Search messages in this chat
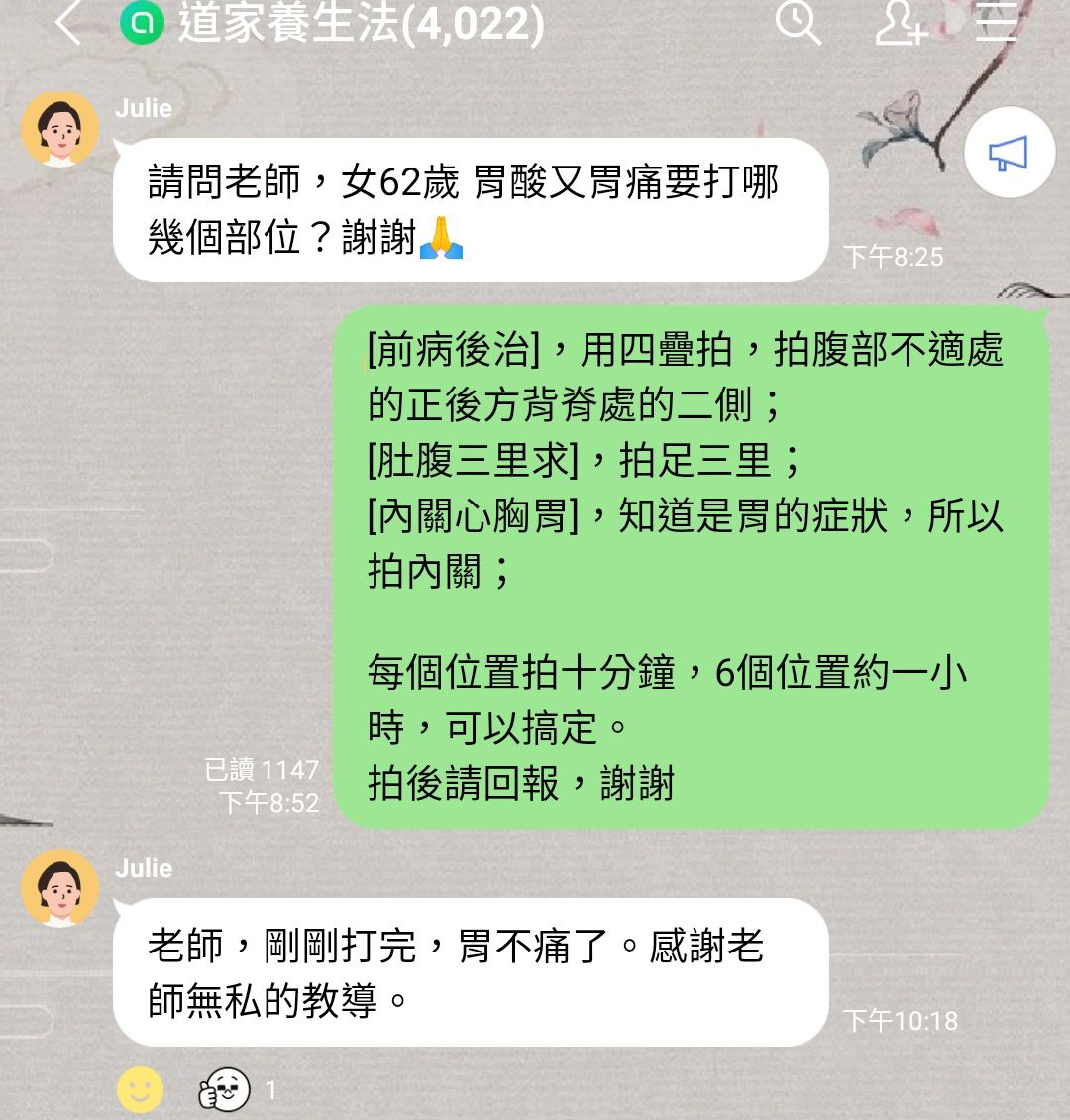Image resolution: width=1070 pixels, height=1120 pixels. [x=798, y=22]
